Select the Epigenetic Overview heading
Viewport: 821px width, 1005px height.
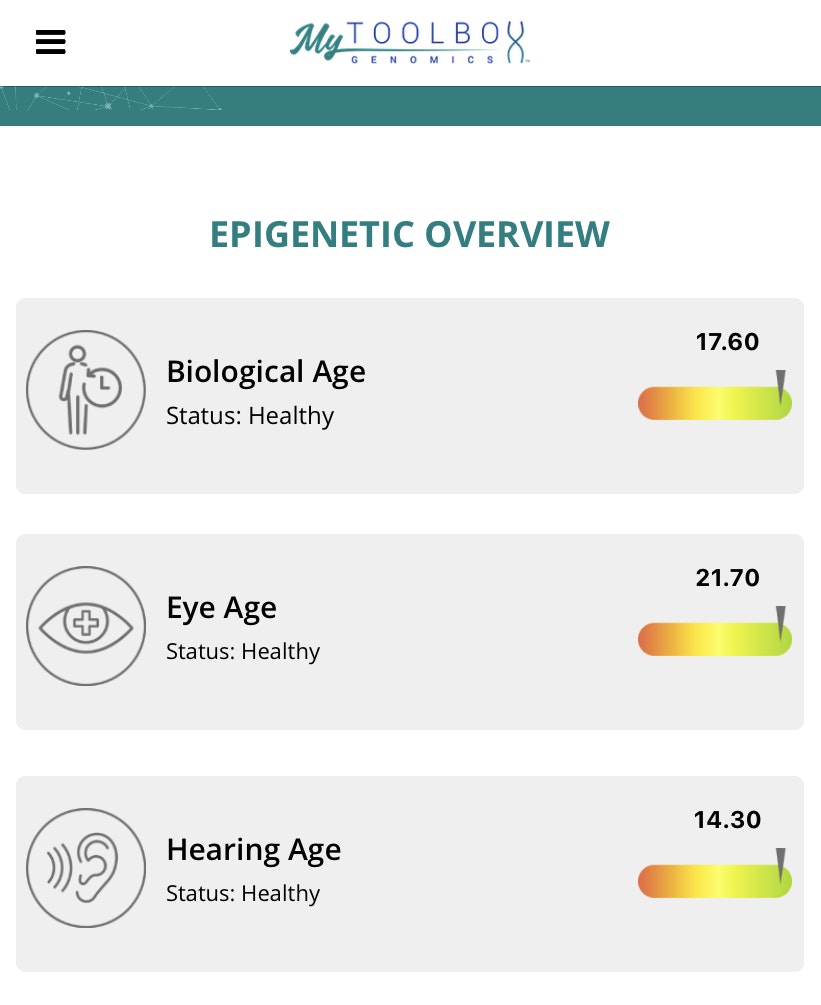click(410, 234)
